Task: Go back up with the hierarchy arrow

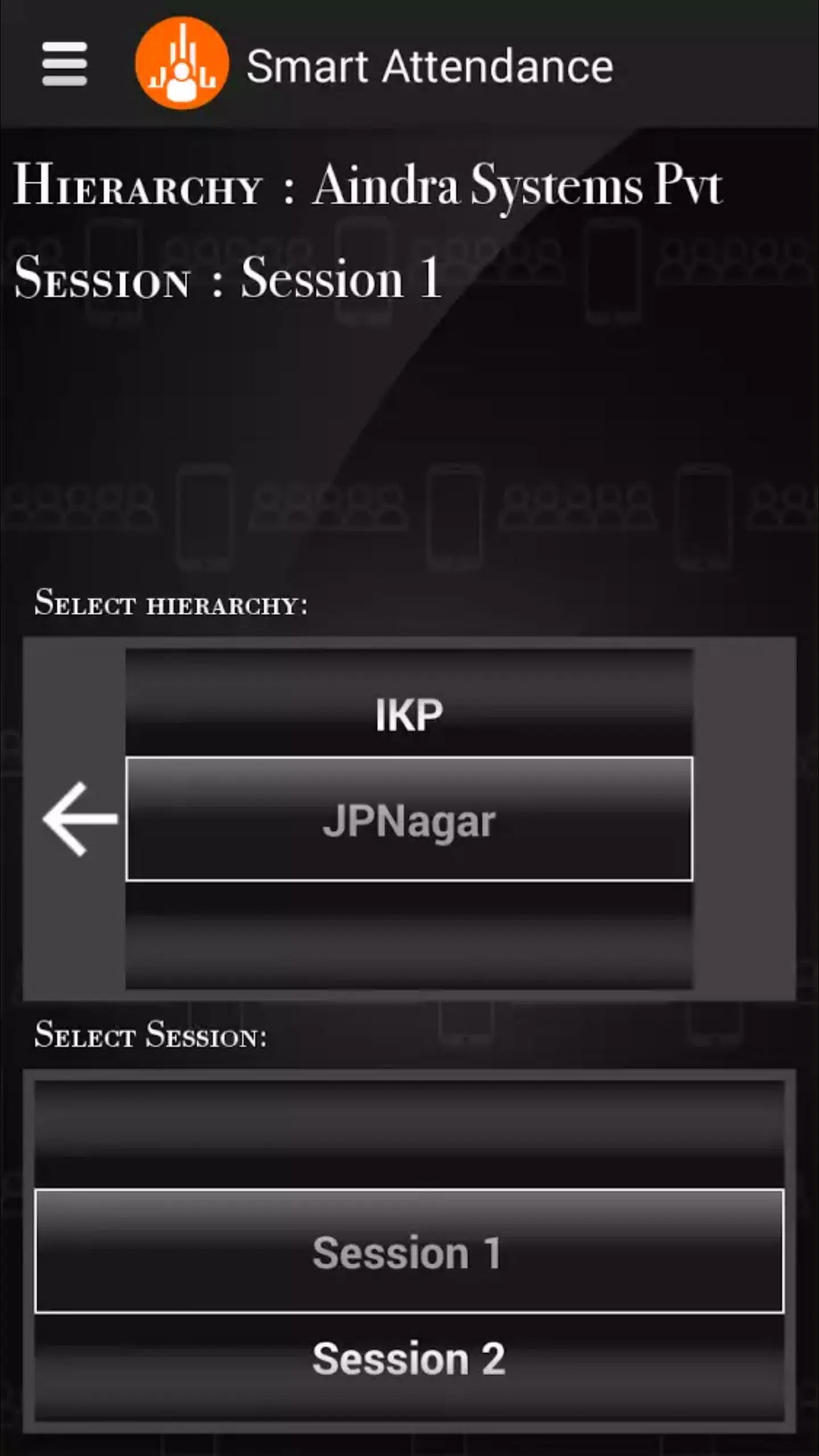Action: [x=80, y=819]
